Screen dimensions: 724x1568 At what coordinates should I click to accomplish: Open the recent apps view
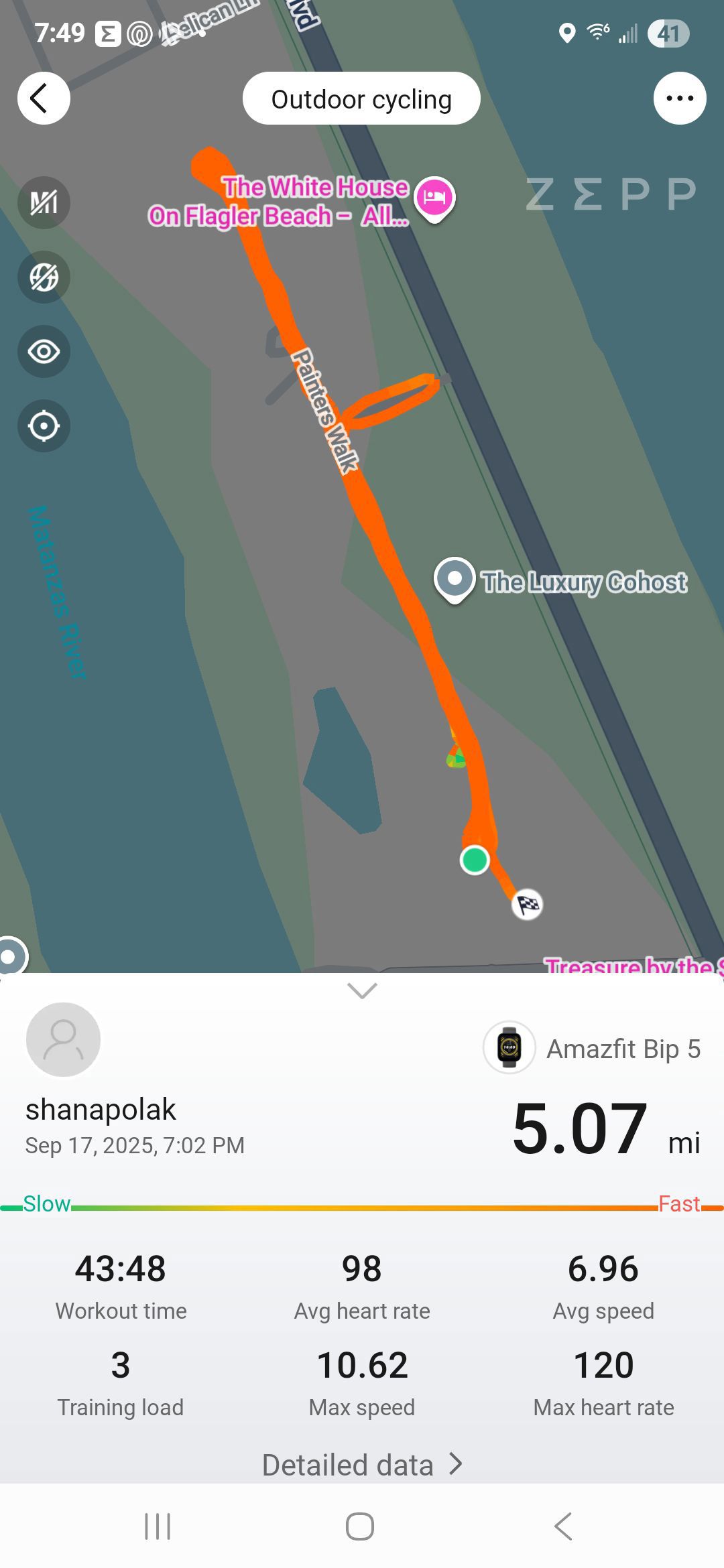(x=158, y=1527)
